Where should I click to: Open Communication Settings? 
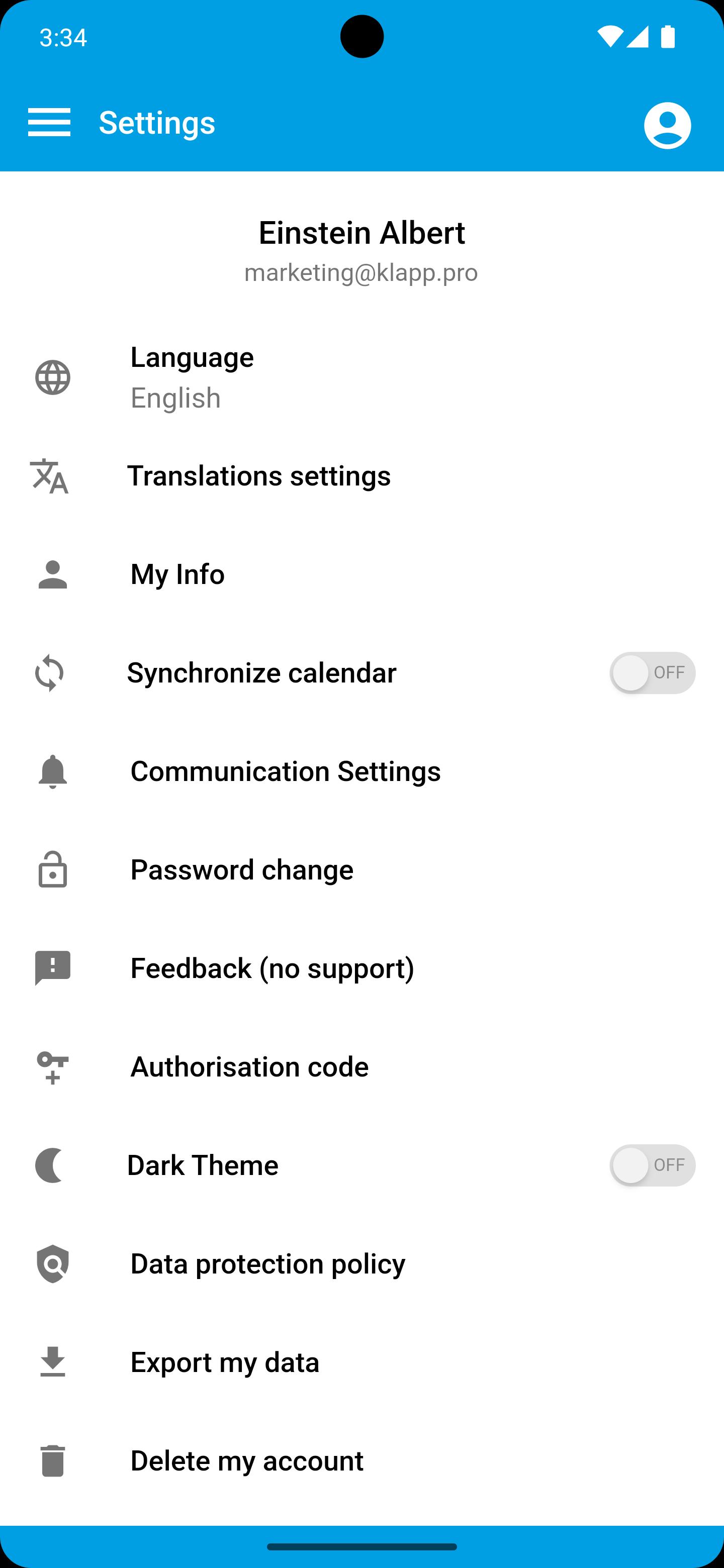click(x=361, y=771)
